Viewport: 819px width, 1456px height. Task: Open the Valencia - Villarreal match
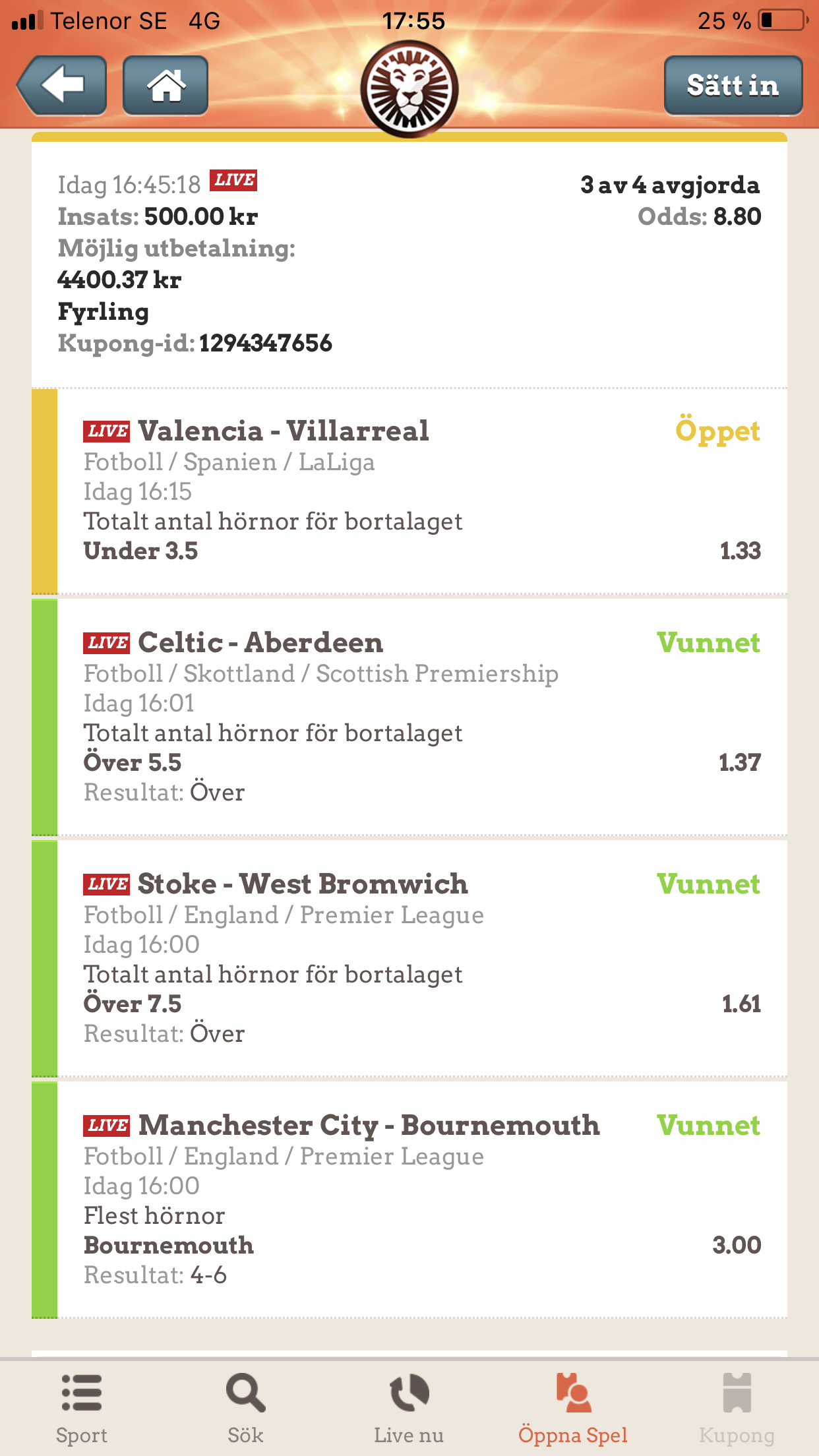point(284,431)
